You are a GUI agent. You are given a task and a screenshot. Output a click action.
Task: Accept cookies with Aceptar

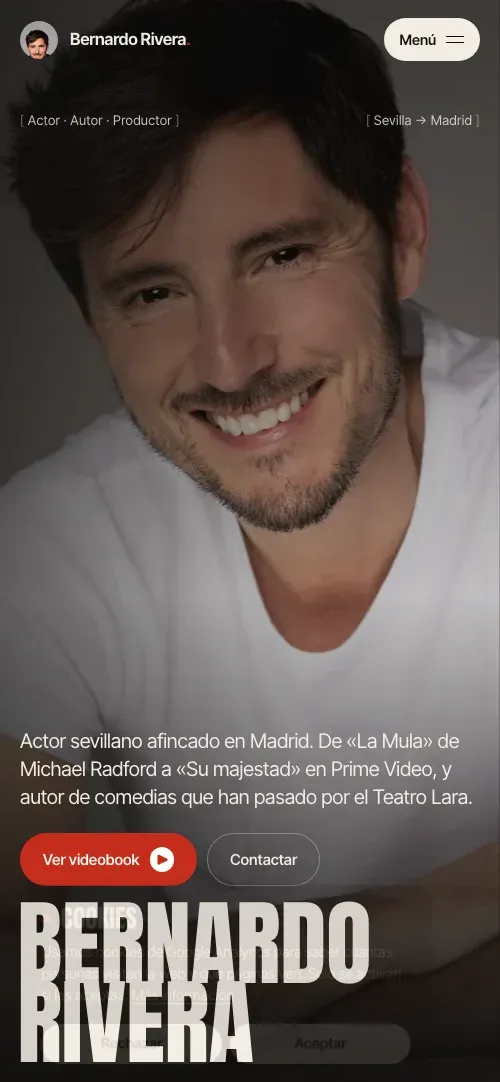(320, 1043)
